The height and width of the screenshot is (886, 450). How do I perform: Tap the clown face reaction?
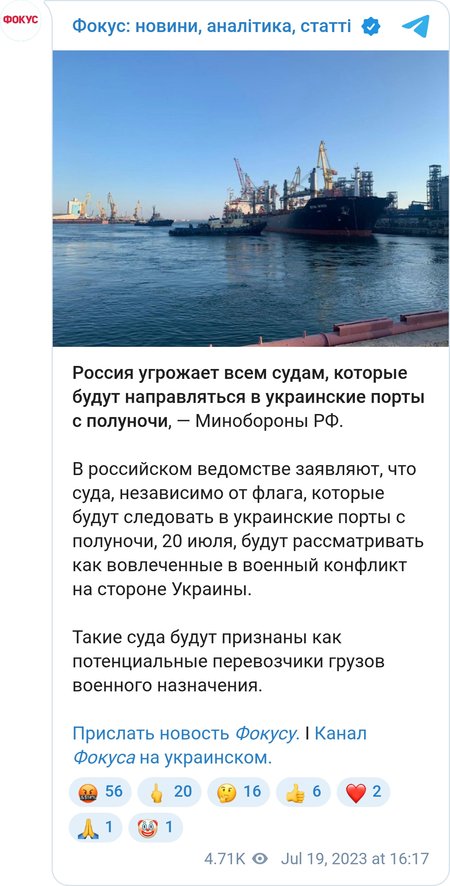(x=155, y=828)
